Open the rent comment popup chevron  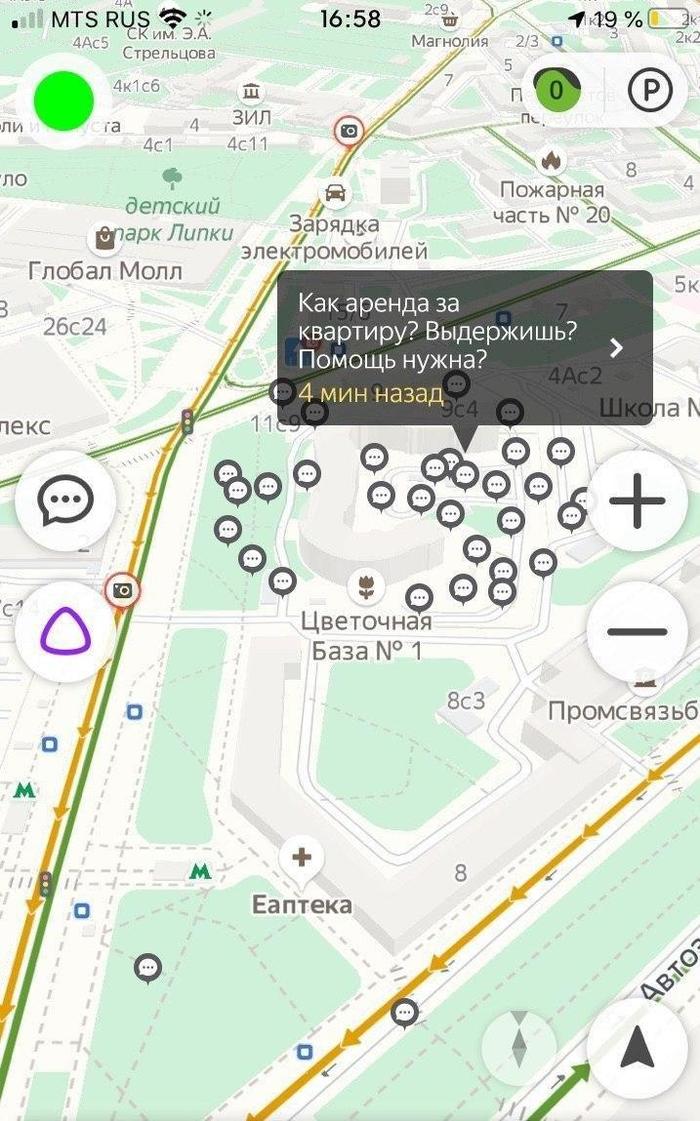(x=617, y=347)
